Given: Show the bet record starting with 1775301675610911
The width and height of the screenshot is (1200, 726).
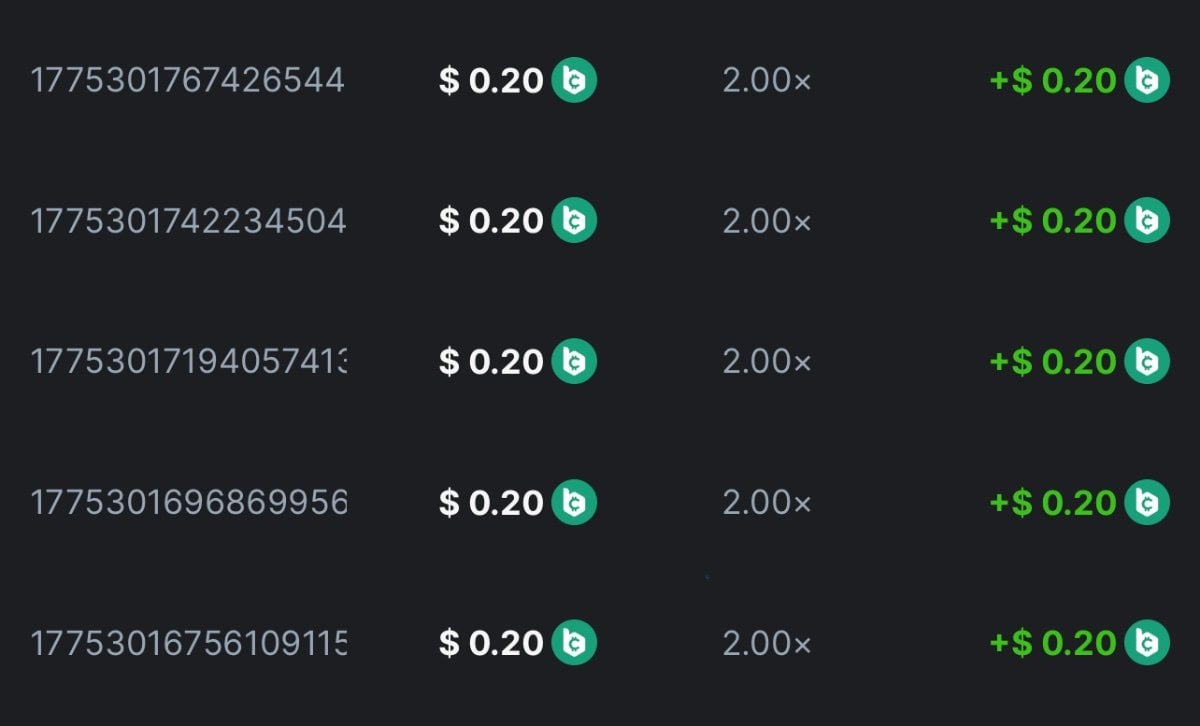Looking at the screenshot, I should tap(188, 643).
